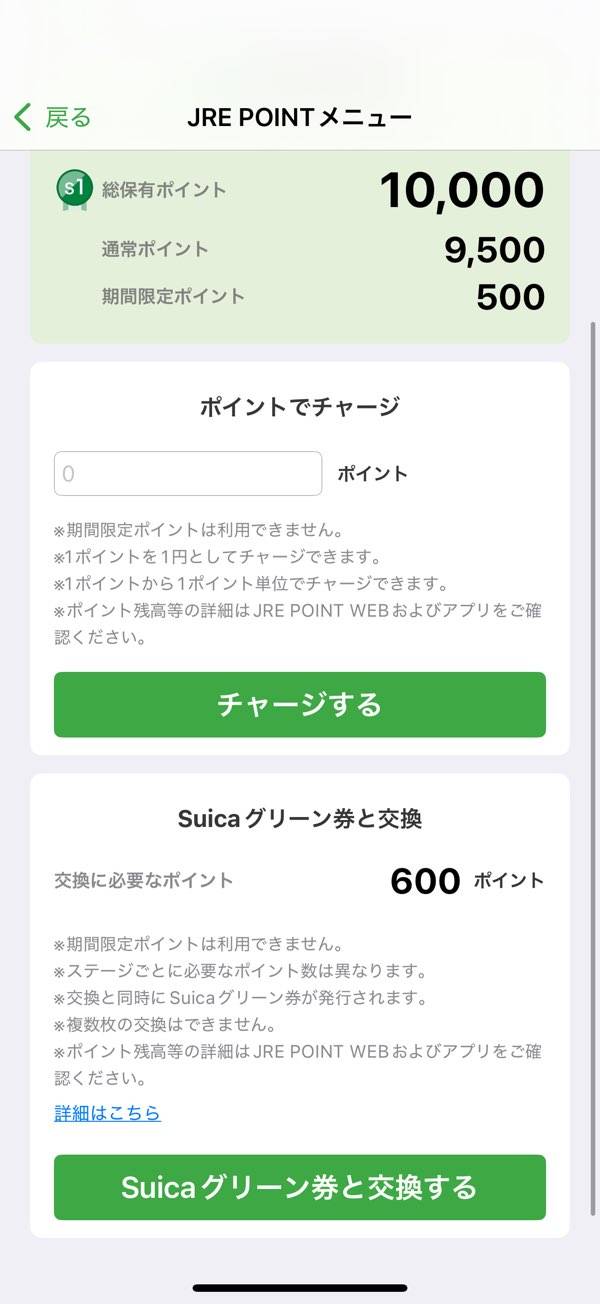Focus the points amount input field
Screen dimensions: 600x1304
188,474
